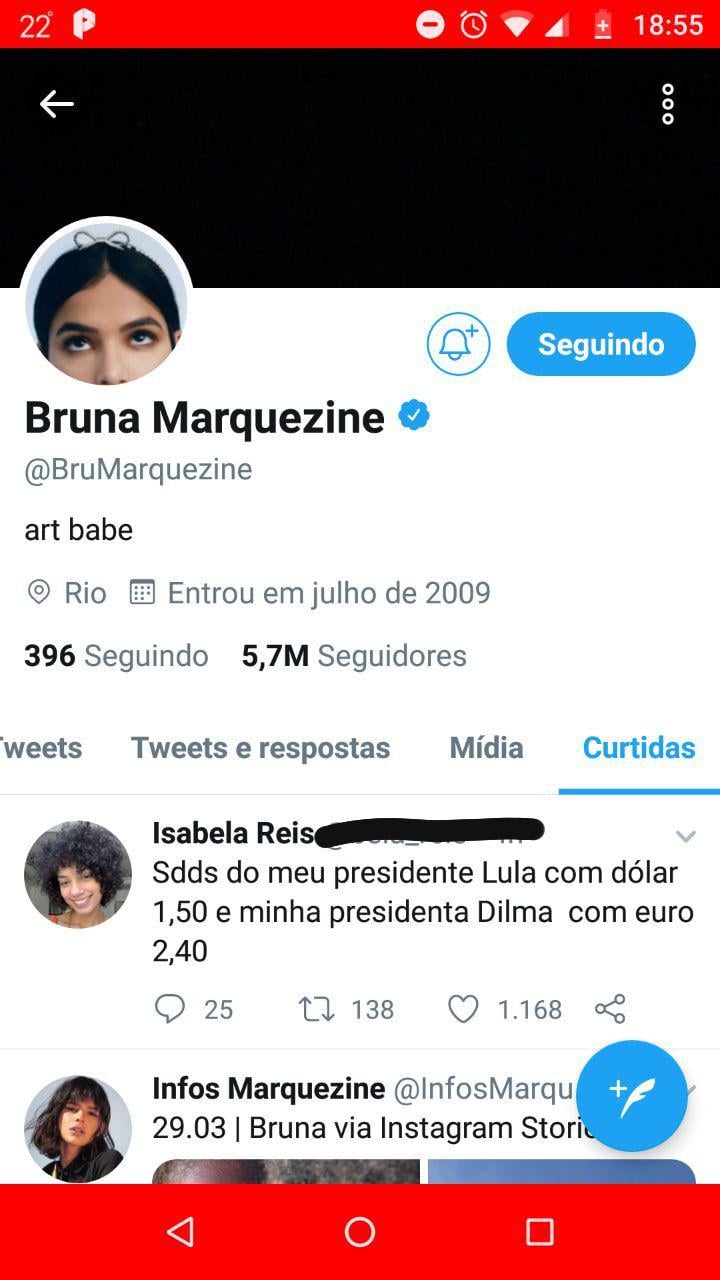Switch to the Tweets e respostas tab
720x1280 pixels.
click(260, 748)
